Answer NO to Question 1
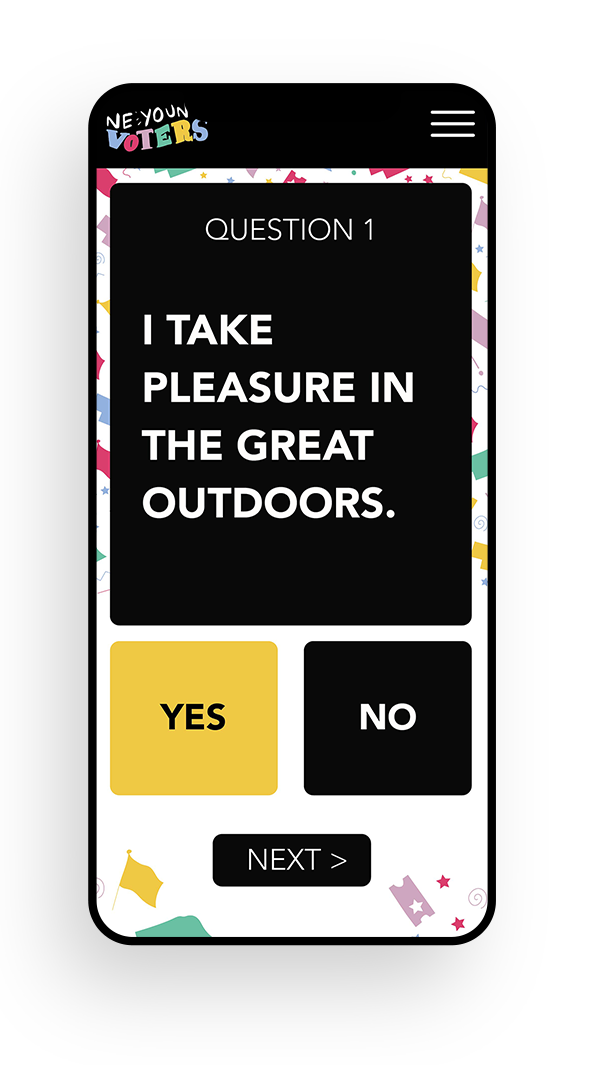 click(387, 718)
